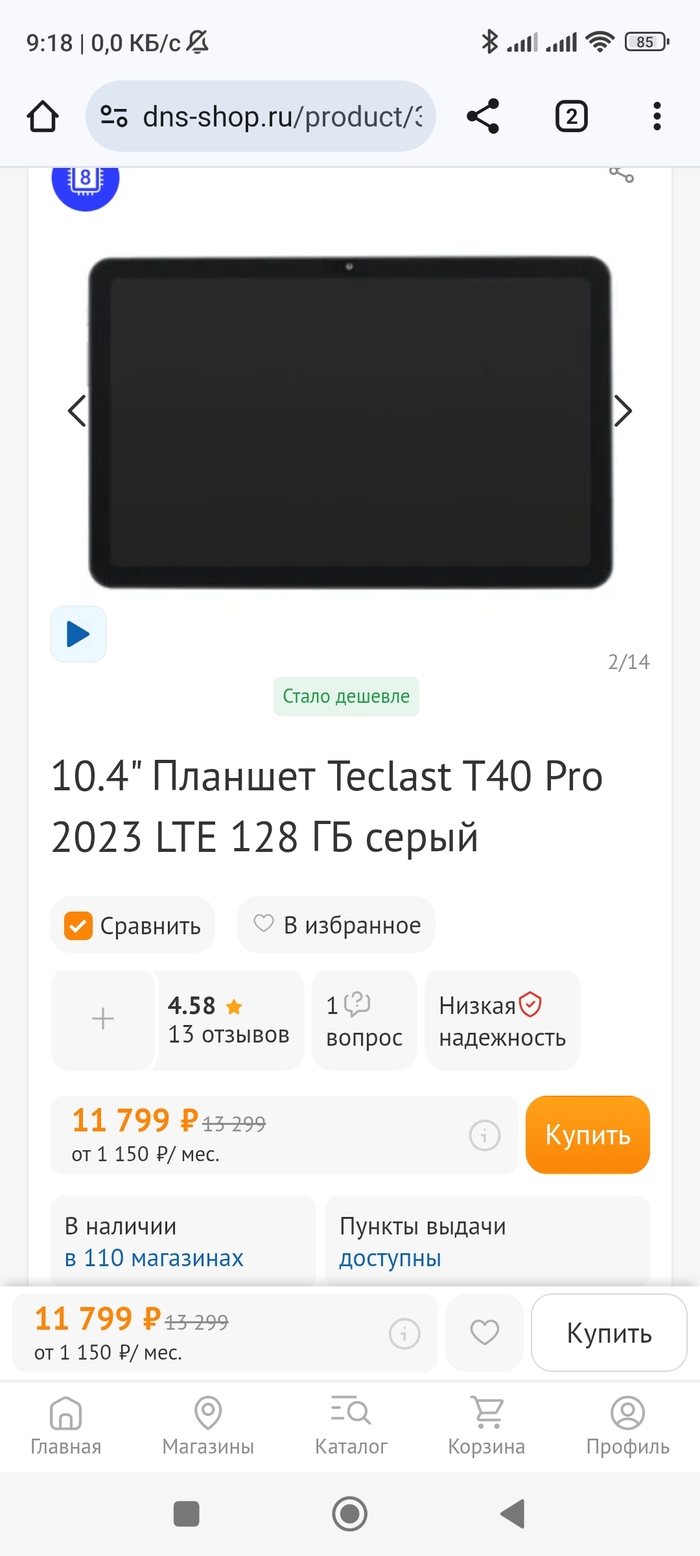Tap the orange Купить button
This screenshot has width=700, height=1556.
tap(587, 1135)
